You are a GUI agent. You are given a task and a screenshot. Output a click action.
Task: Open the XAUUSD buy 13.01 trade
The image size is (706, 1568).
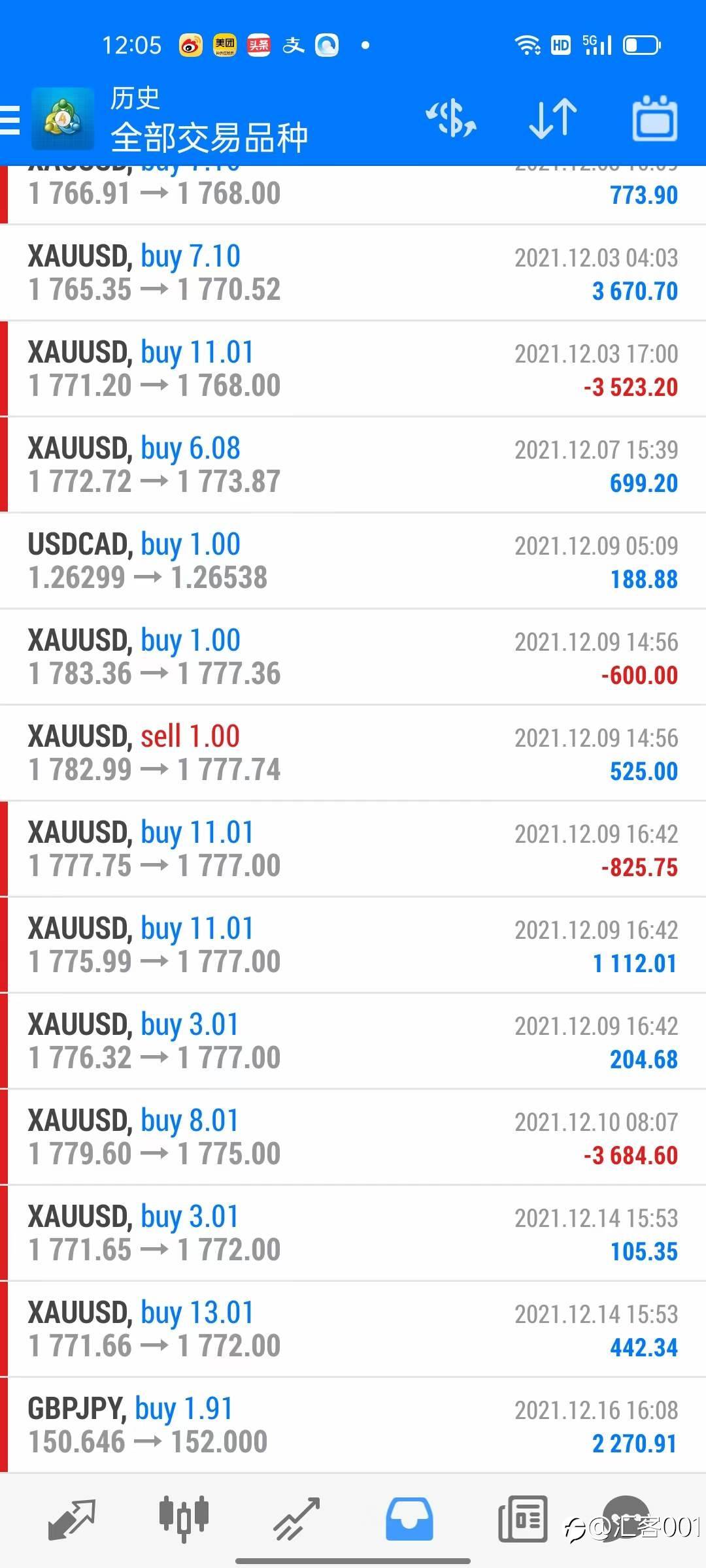click(x=353, y=1329)
